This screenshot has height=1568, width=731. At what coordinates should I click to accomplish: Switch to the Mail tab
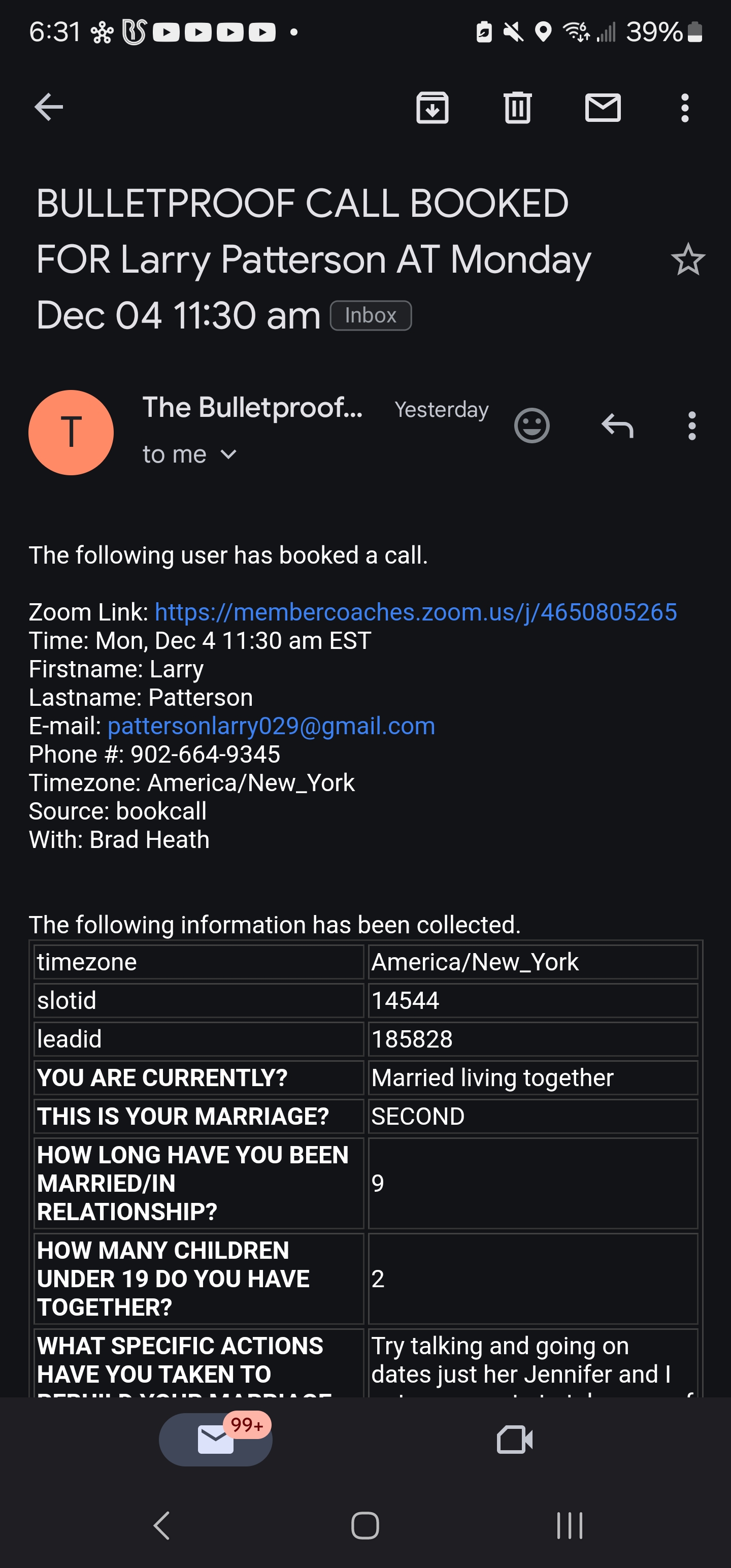pyautogui.click(x=216, y=1440)
